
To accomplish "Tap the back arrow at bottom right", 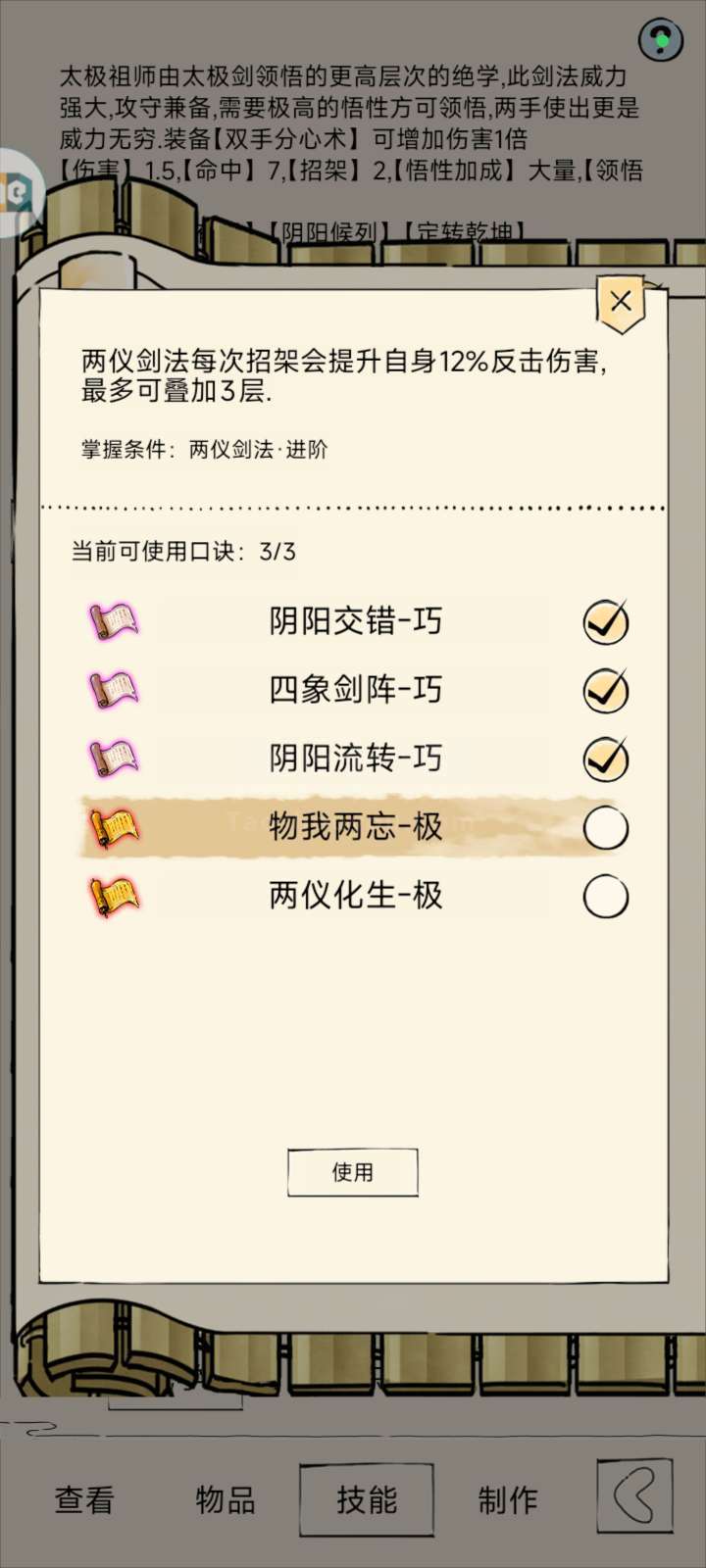I will [x=634, y=1495].
